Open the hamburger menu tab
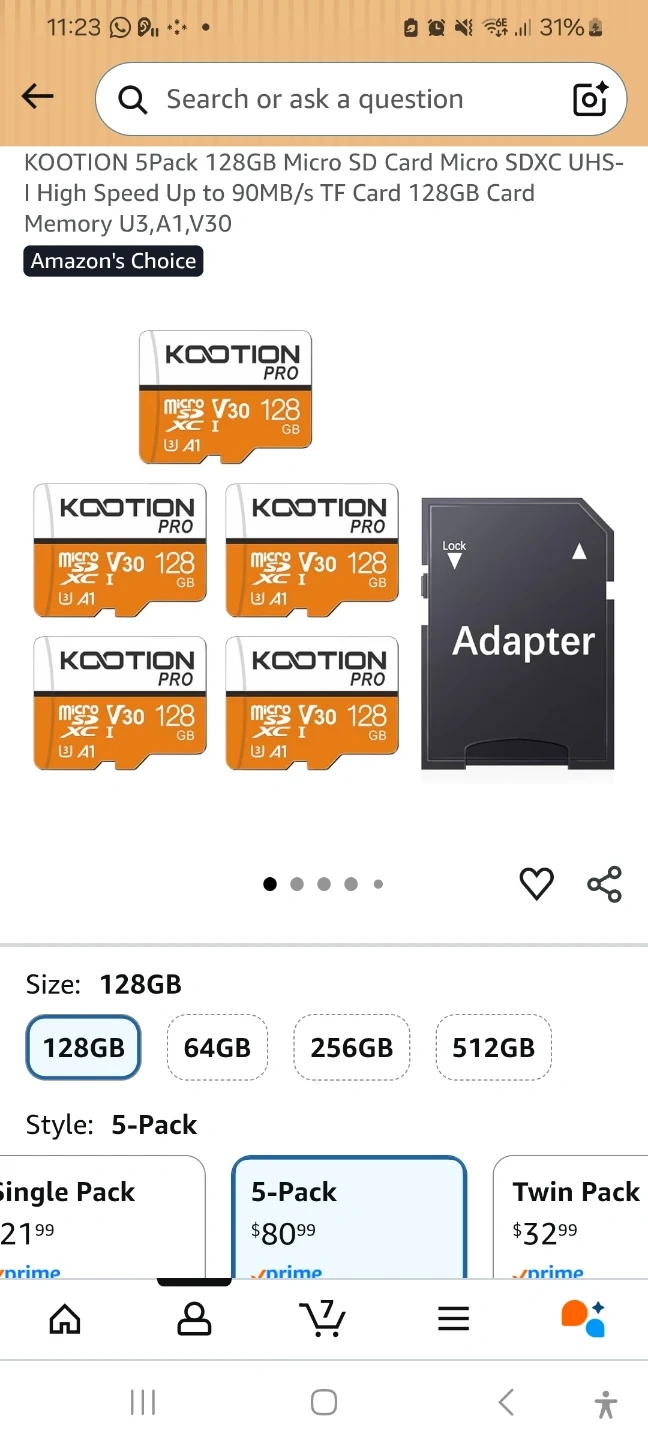This screenshot has width=648, height=1440. 453,1318
